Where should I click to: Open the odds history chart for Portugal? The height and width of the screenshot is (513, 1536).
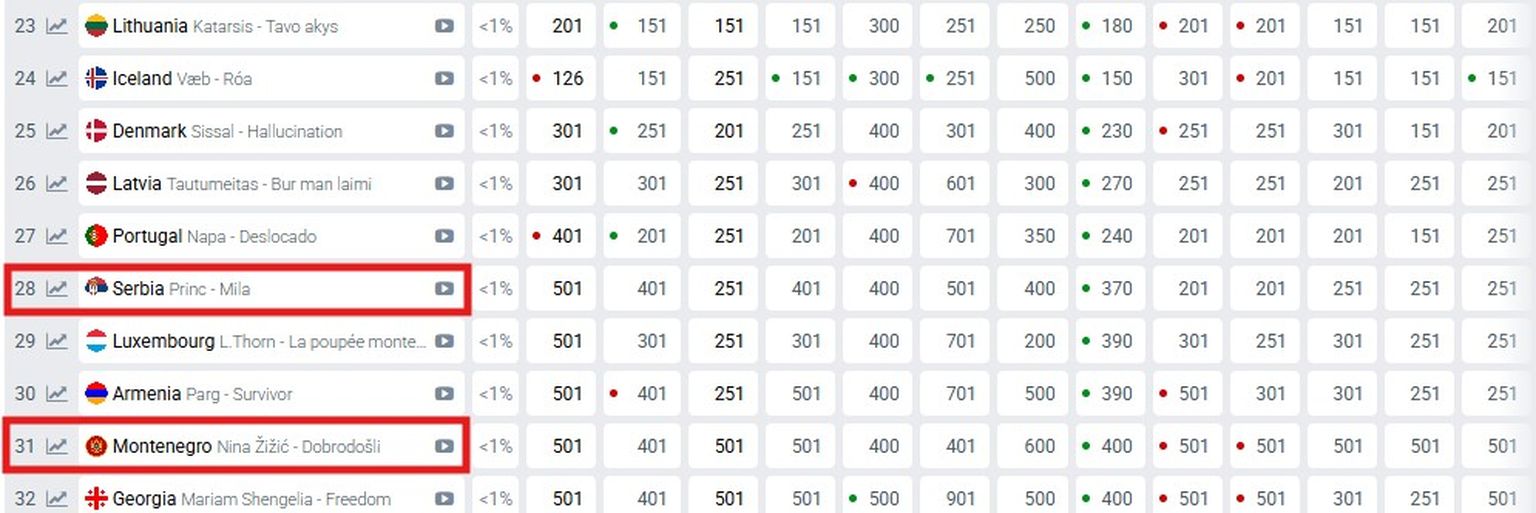coord(57,236)
